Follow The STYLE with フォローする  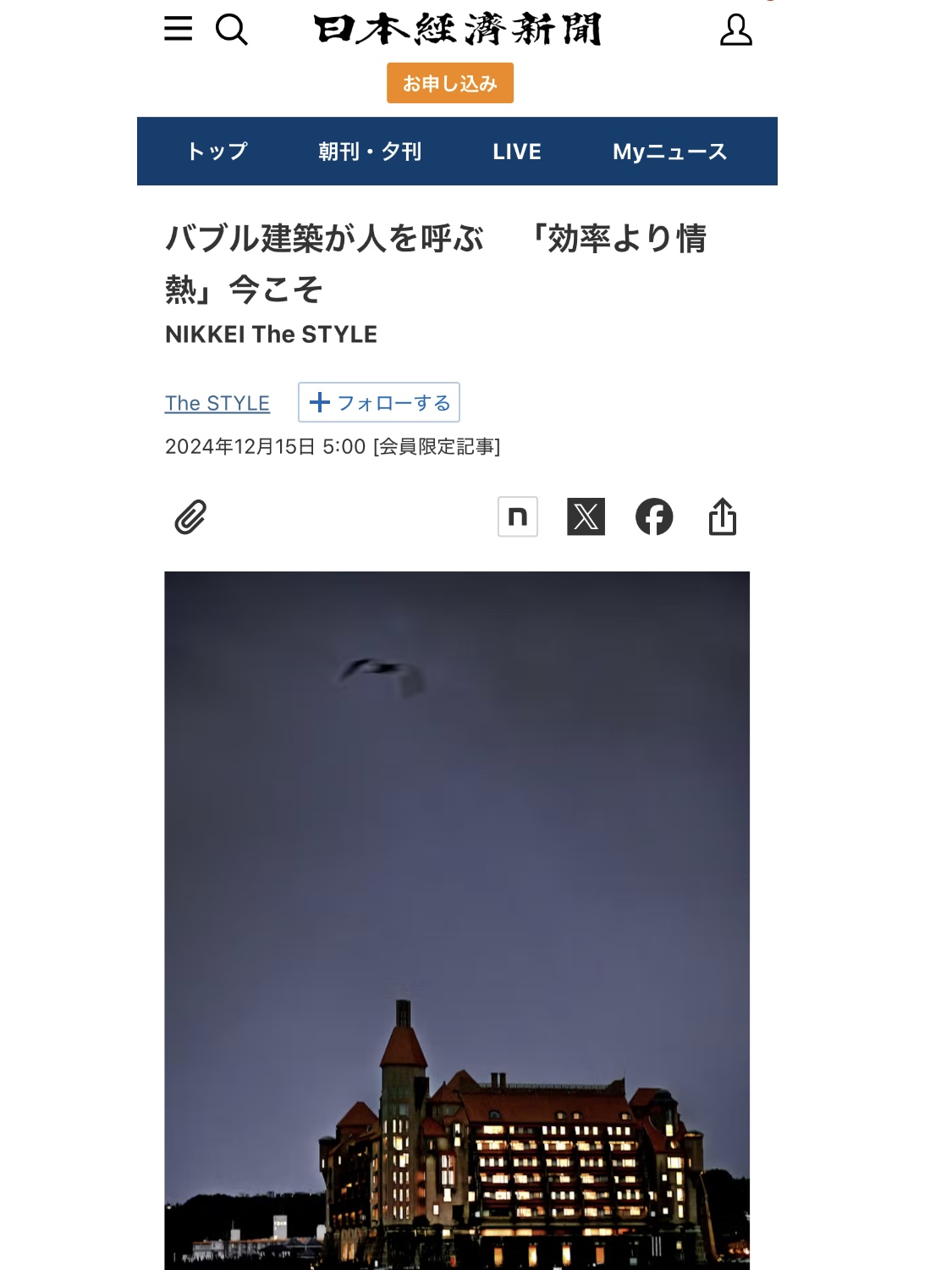tap(379, 402)
